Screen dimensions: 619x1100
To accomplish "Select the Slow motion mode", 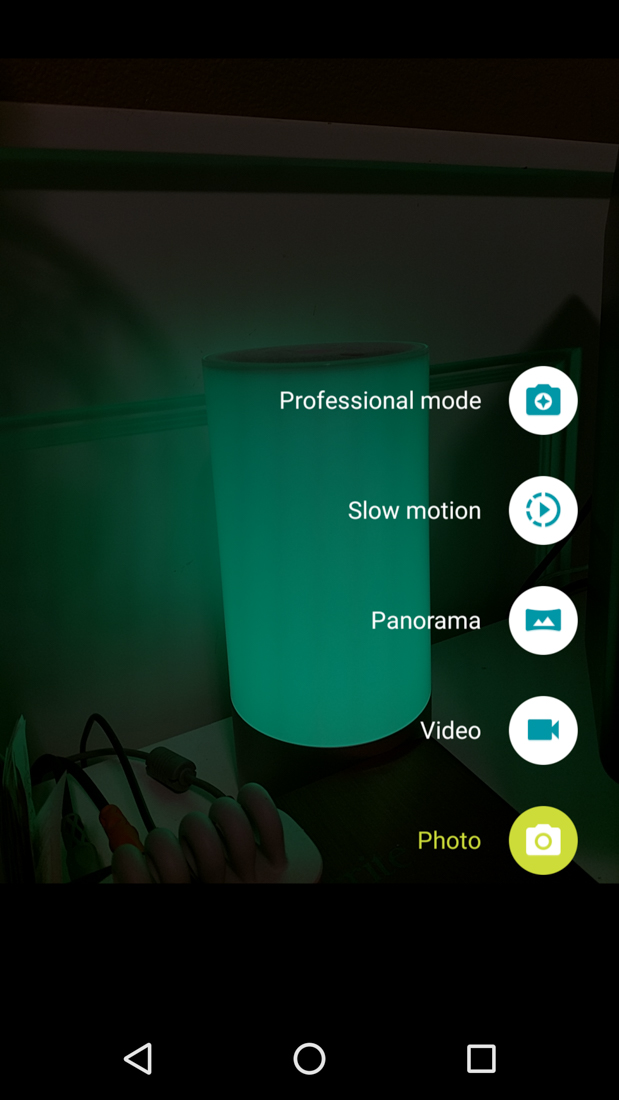I will click(x=542, y=510).
